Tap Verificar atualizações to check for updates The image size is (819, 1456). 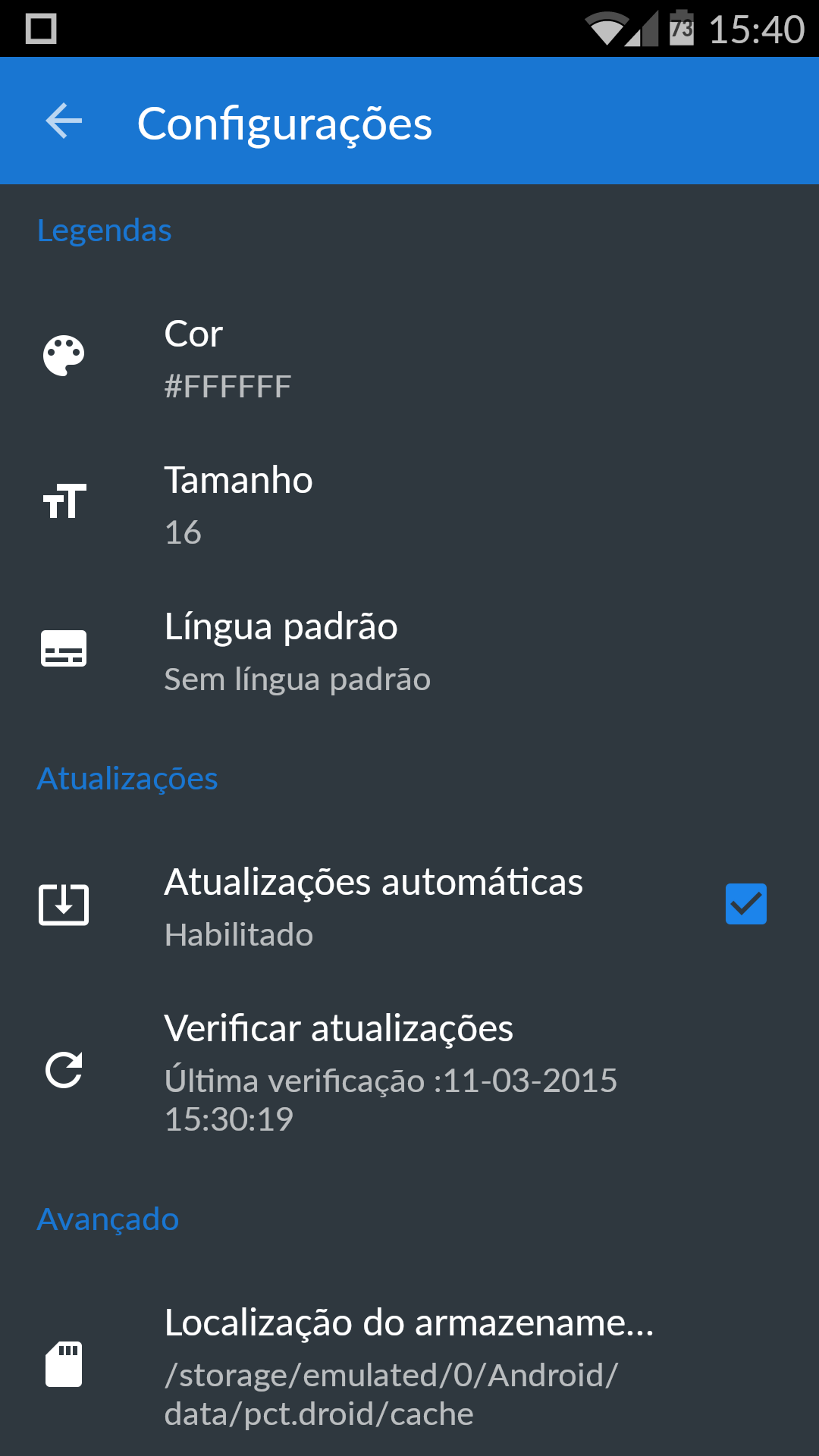pyautogui.click(x=409, y=1071)
